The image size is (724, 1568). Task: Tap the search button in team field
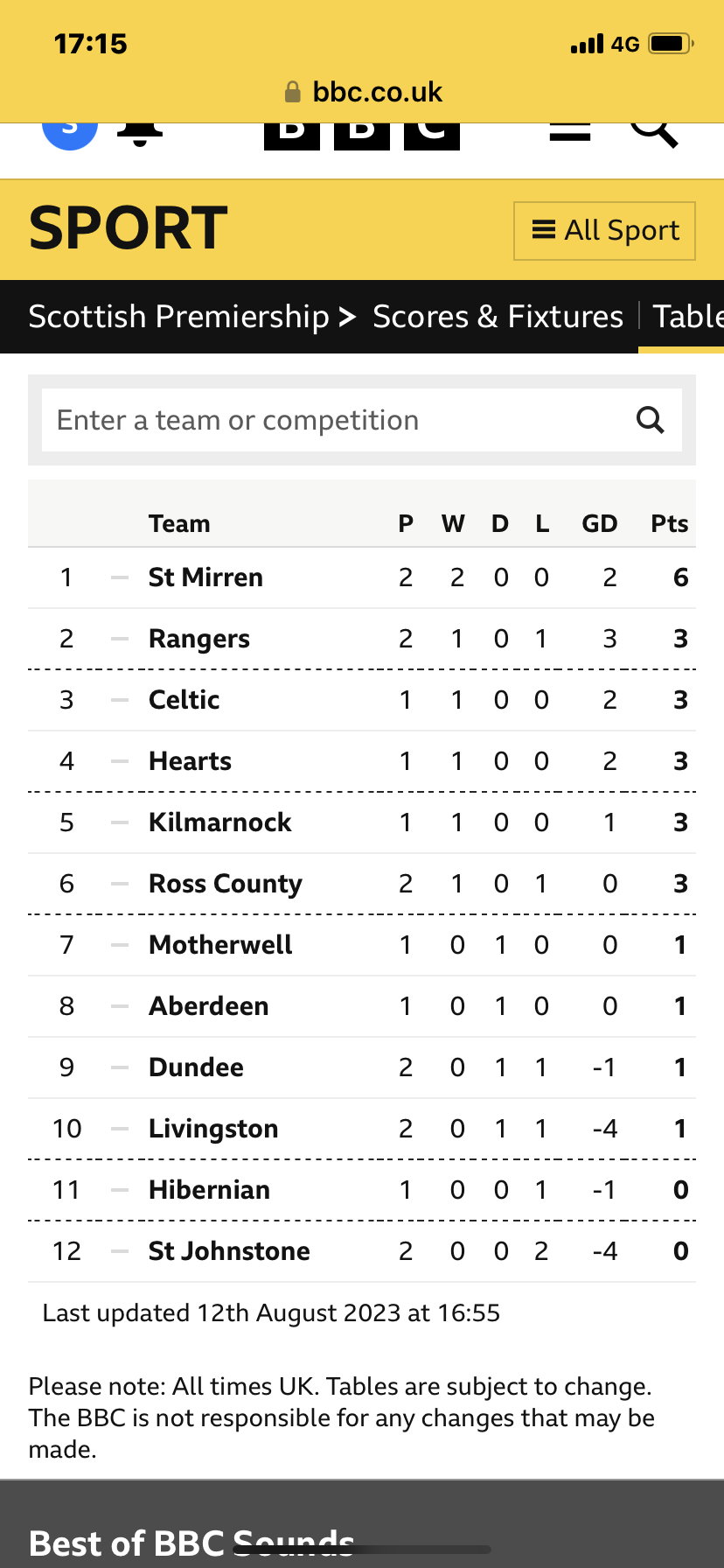pos(650,420)
